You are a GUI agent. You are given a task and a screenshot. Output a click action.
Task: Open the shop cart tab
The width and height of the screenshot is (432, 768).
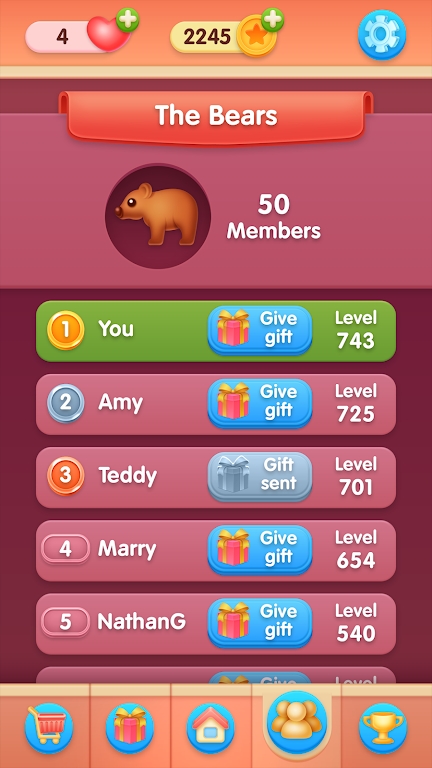click(48, 728)
